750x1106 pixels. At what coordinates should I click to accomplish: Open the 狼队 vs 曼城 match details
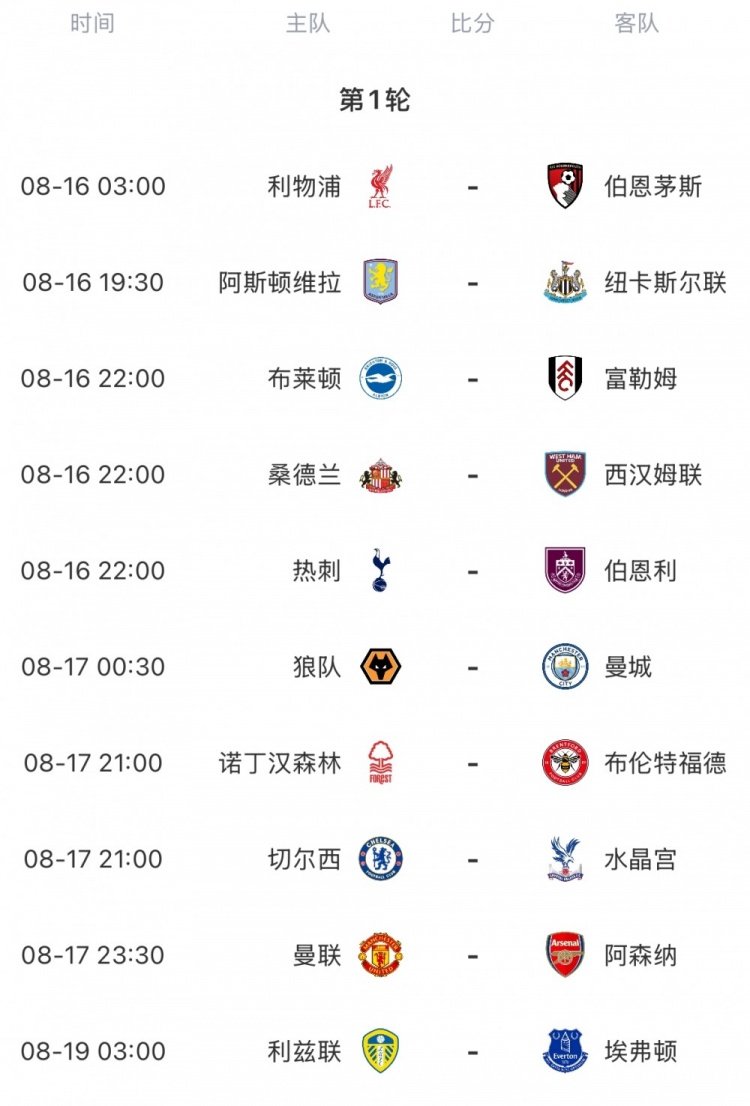click(x=472, y=667)
